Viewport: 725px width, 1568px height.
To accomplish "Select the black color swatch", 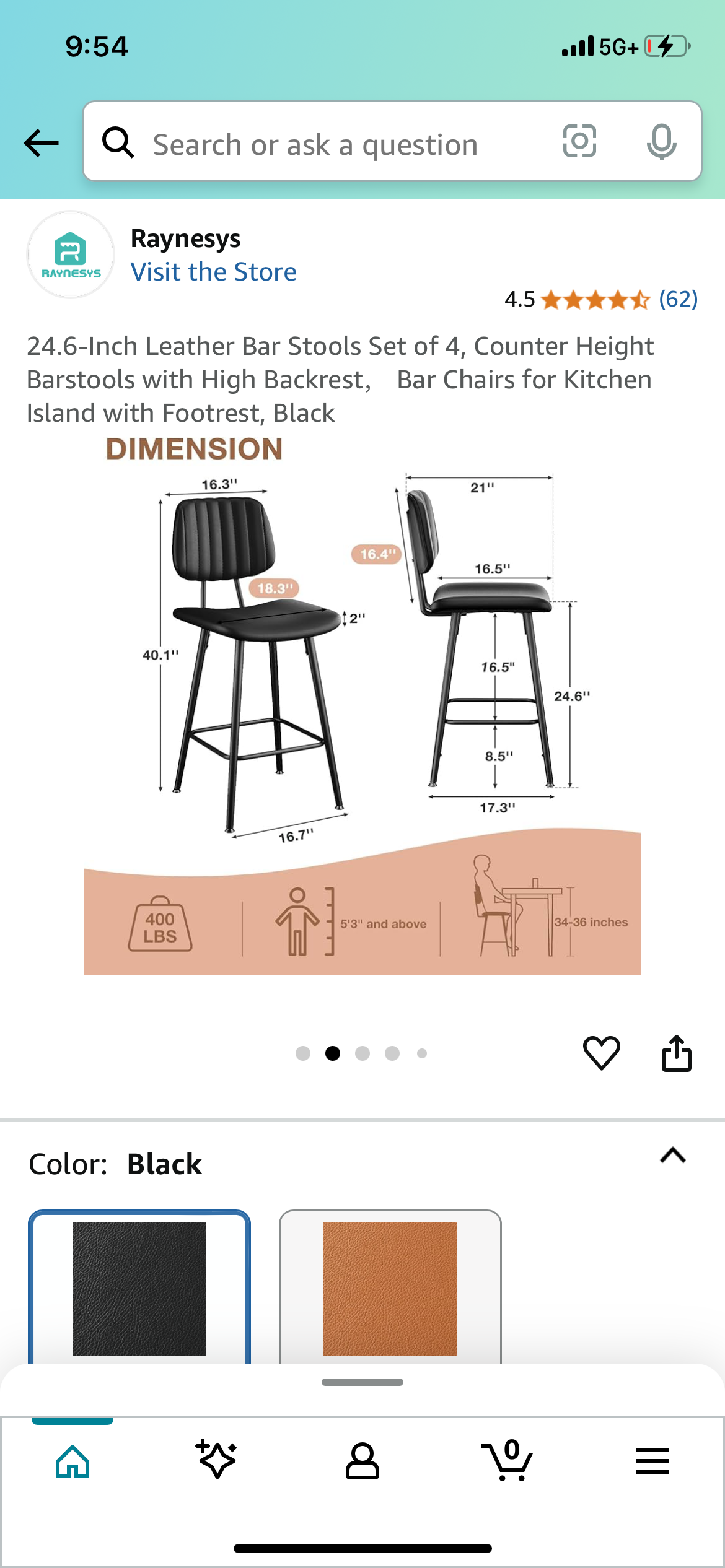I will tap(139, 1289).
